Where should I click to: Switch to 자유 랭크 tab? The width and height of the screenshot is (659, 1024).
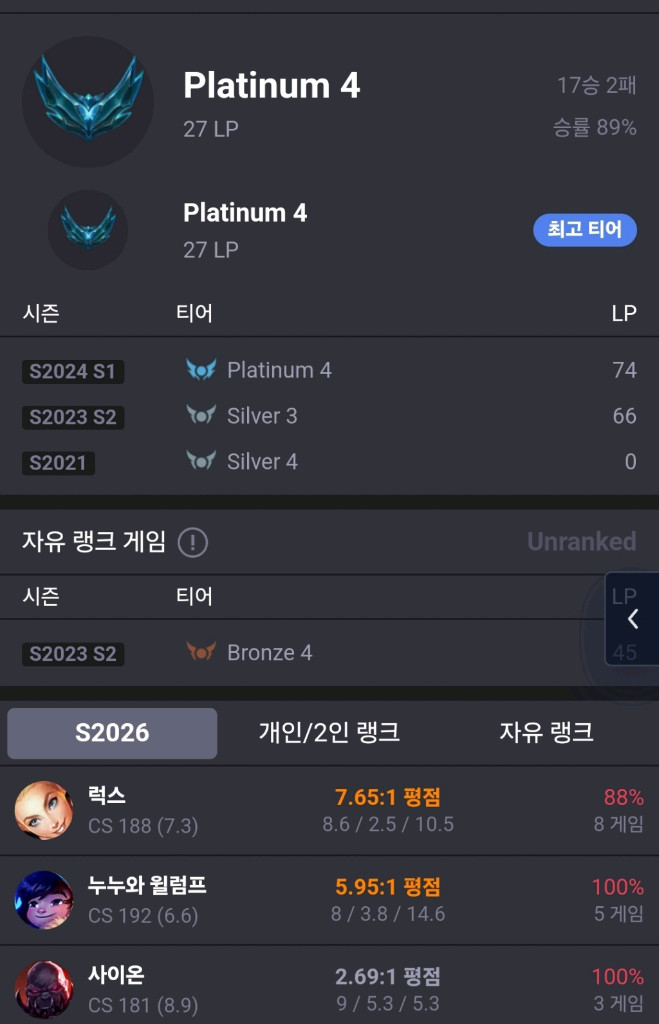pos(546,733)
